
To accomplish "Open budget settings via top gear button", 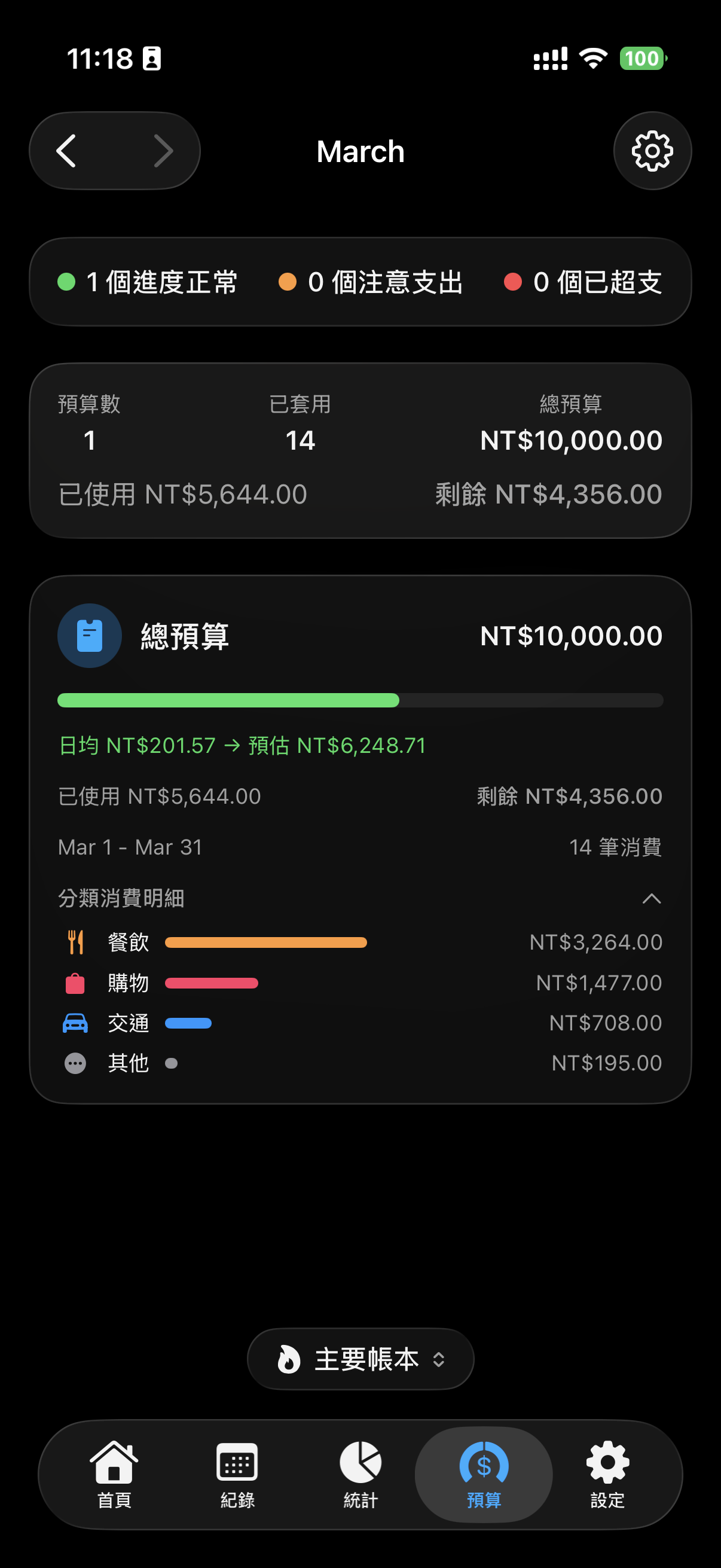I will pyautogui.click(x=652, y=150).
